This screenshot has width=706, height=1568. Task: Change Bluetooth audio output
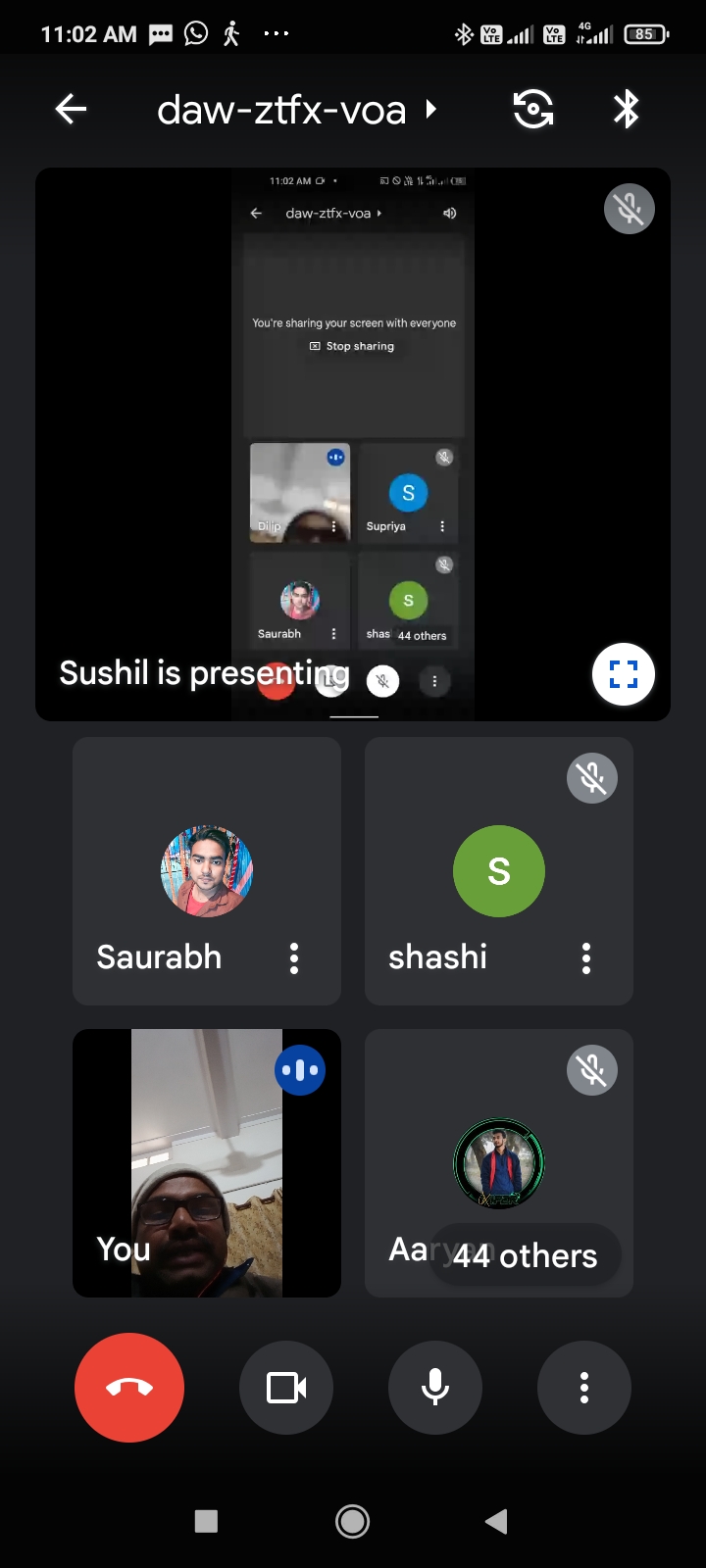click(x=626, y=109)
